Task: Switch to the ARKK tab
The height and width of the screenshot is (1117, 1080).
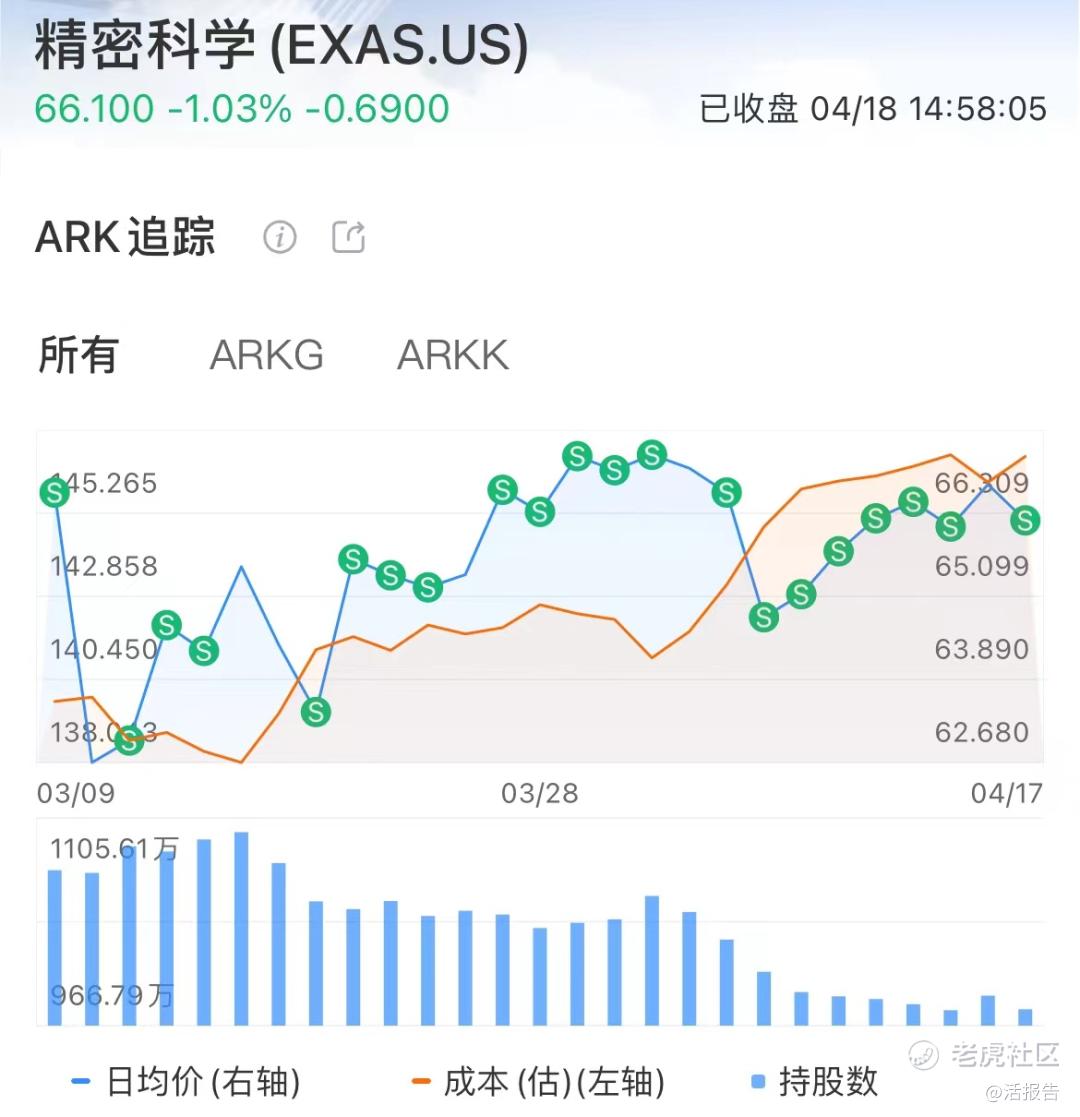Action: 453,355
